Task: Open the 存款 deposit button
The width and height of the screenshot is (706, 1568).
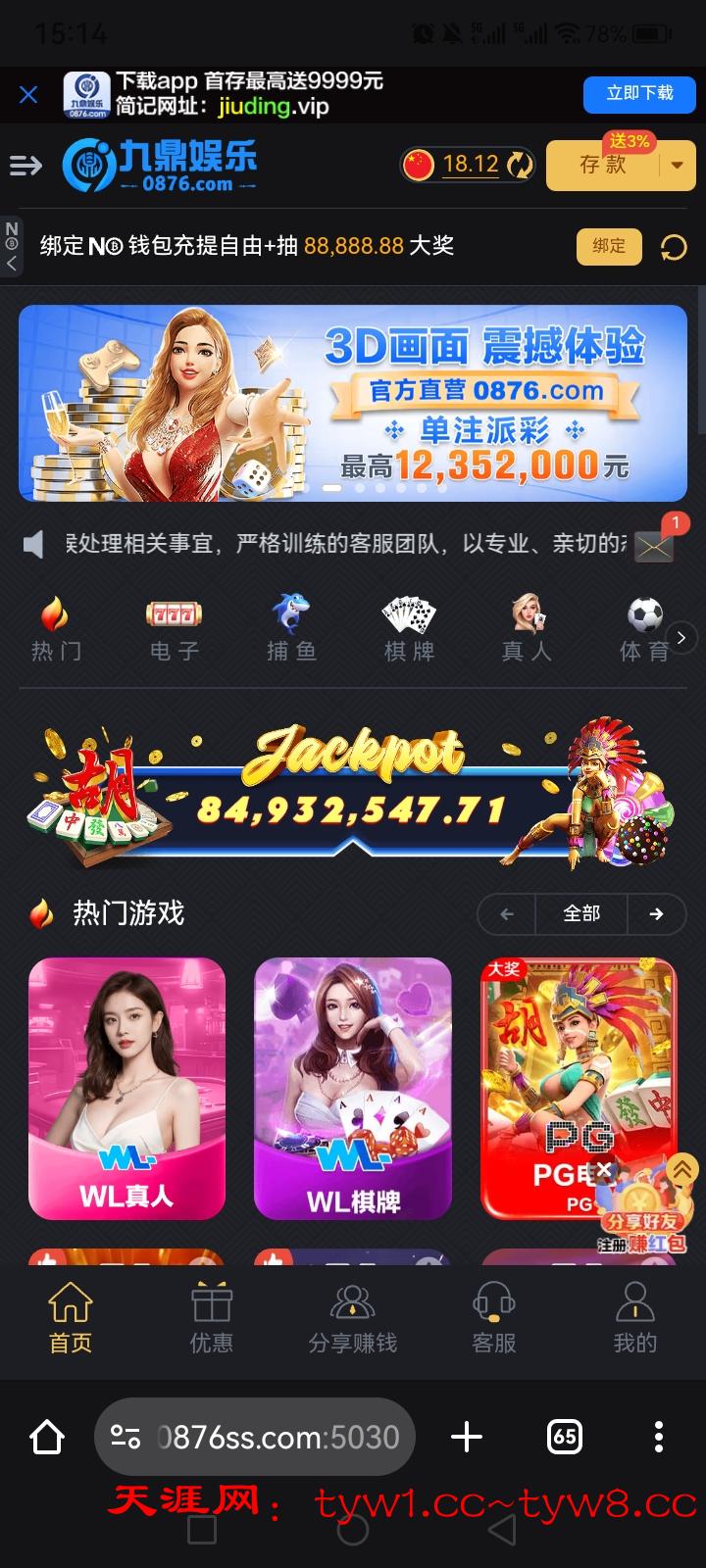Action: [603, 165]
